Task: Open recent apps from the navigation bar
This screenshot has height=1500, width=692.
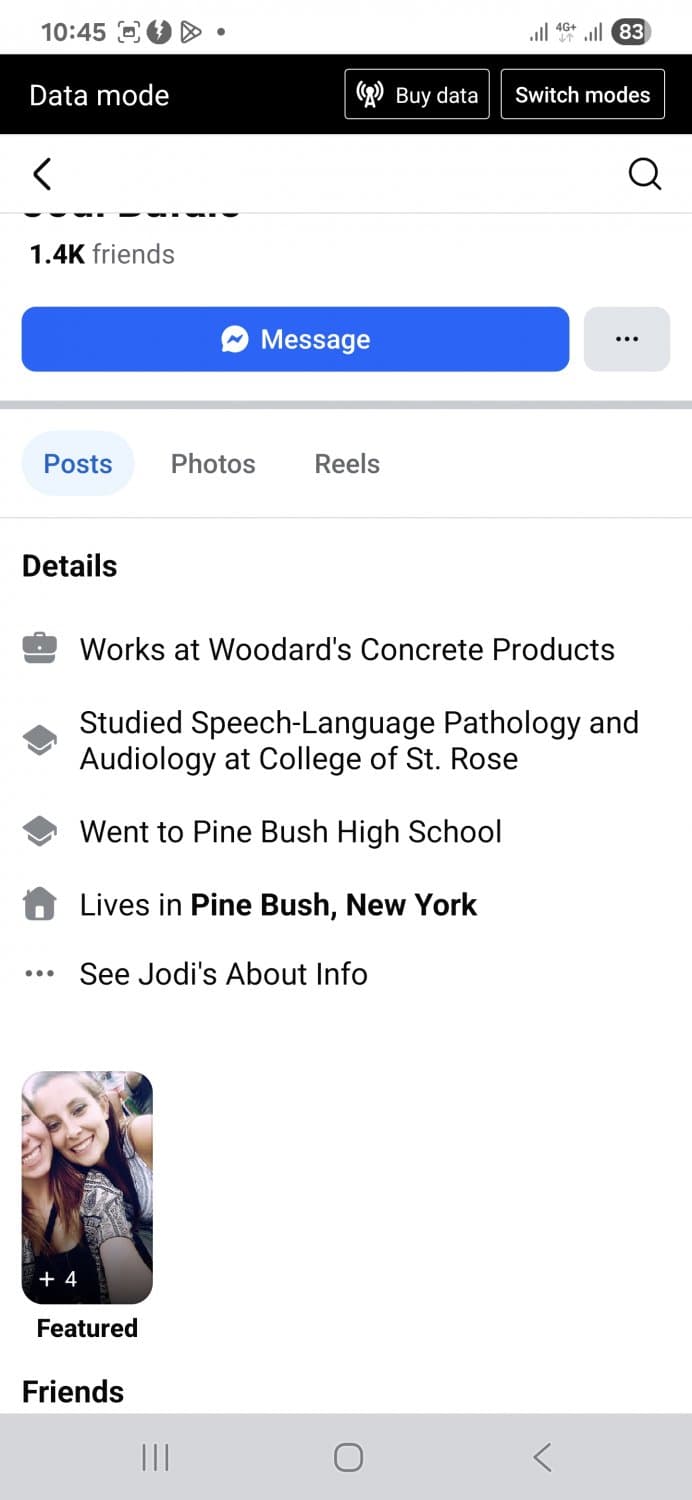Action: (x=155, y=1457)
